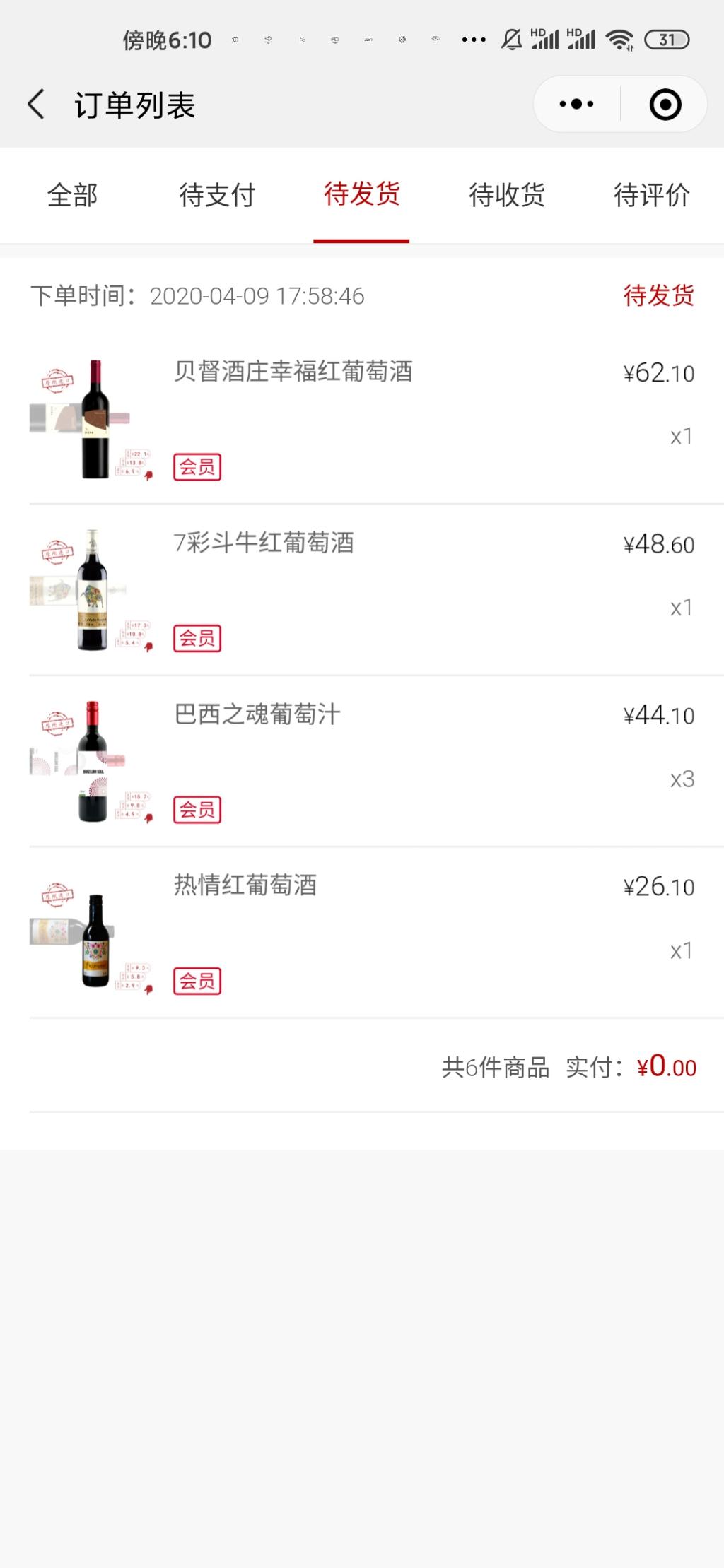
Task: View the 巴西之魂葡萄汁 order item
Action: point(257,714)
